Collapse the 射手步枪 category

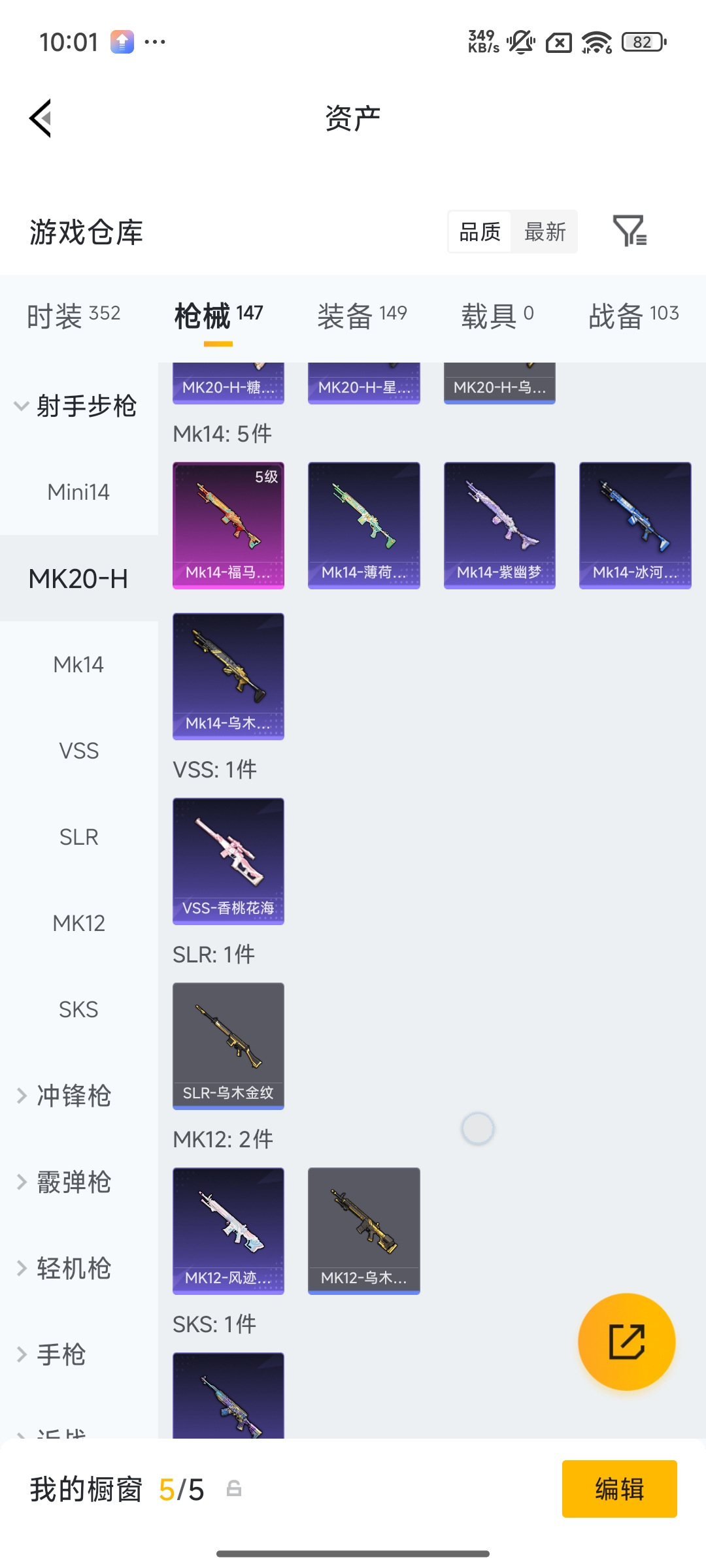[x=75, y=406]
